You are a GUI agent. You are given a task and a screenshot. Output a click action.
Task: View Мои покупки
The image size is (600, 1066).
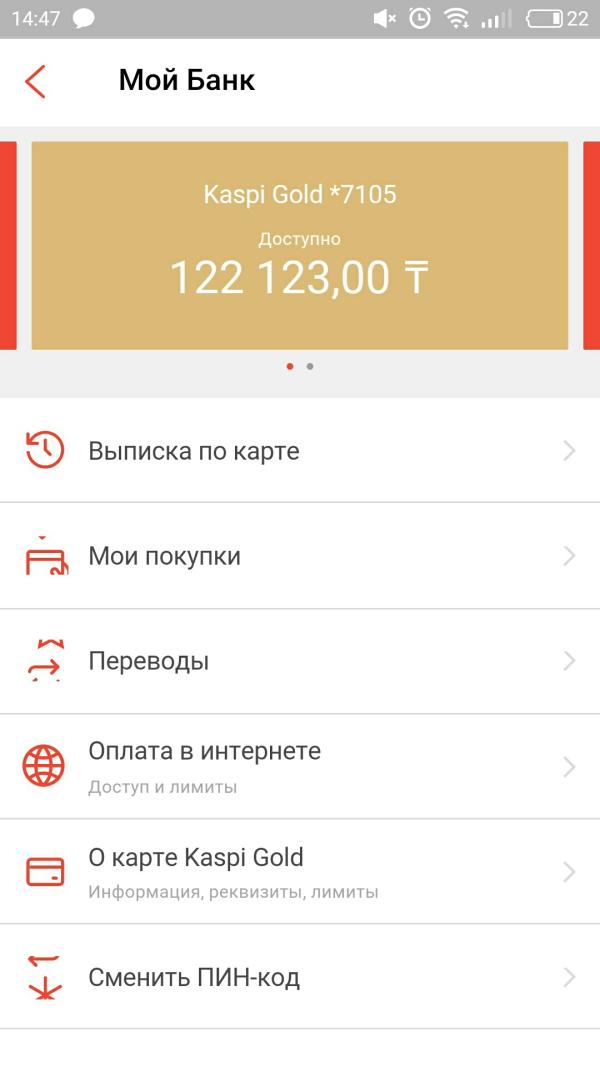point(300,556)
